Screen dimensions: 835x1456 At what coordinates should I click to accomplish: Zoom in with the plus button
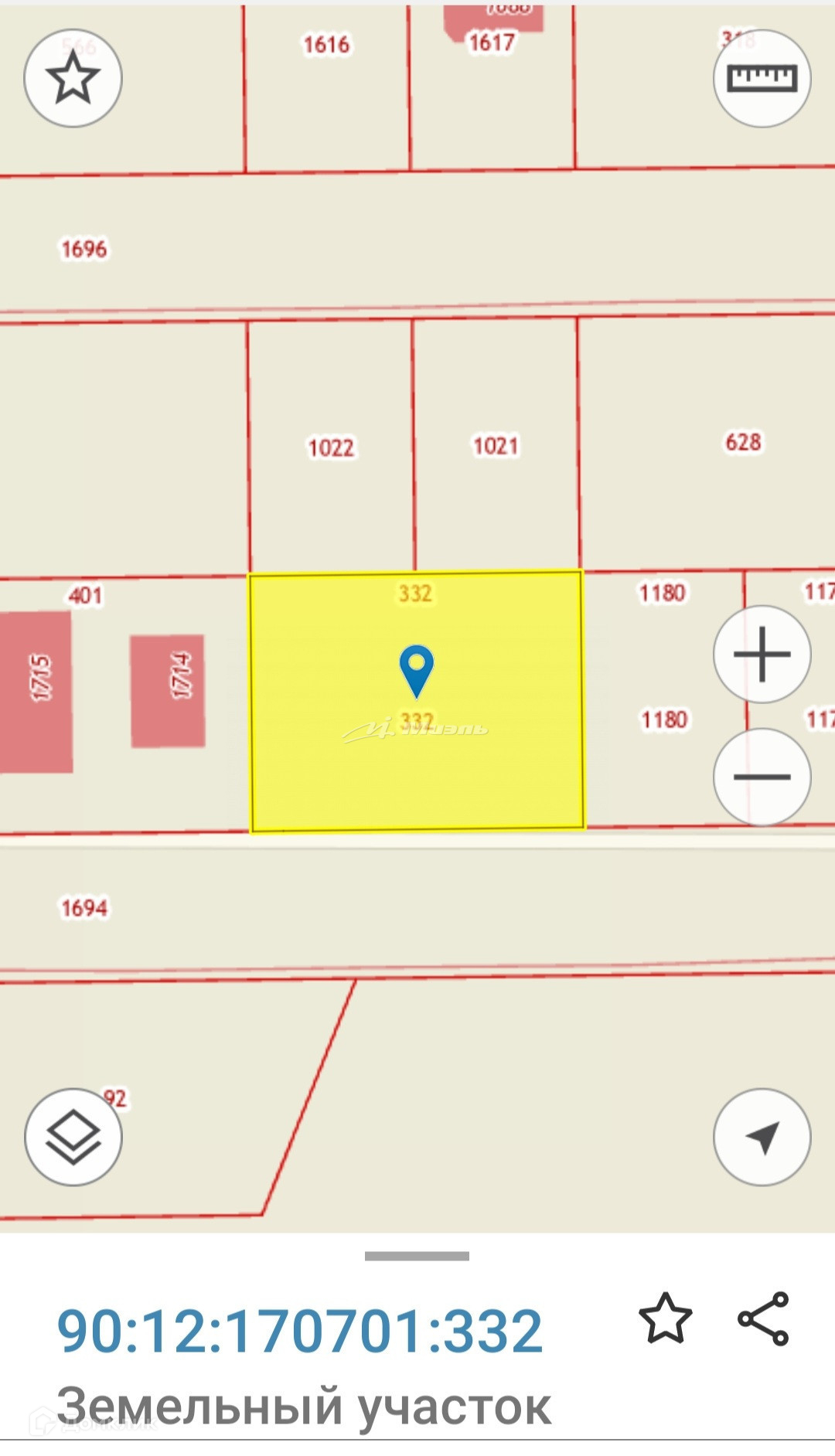(762, 654)
